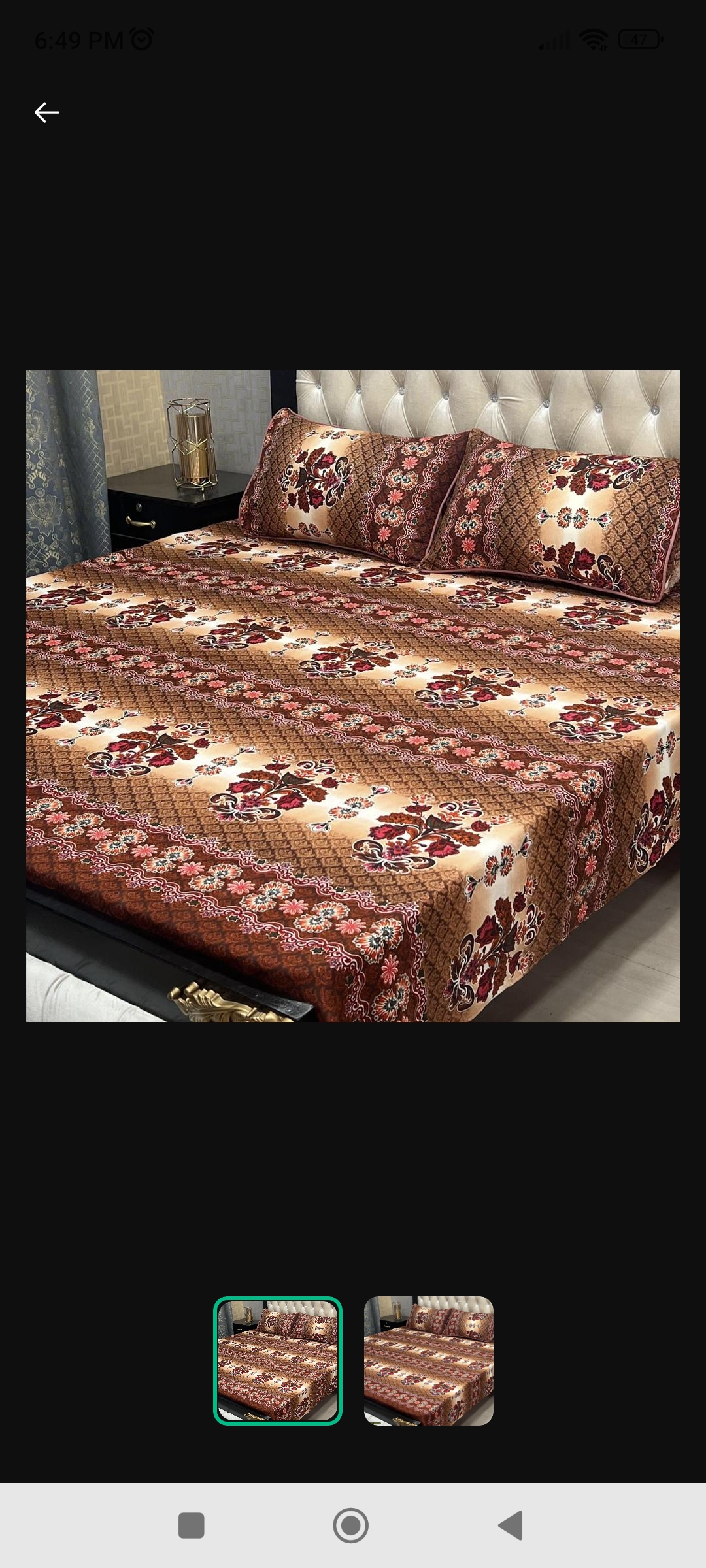The image size is (706, 1568).
Task: Go to home screen via navigation bar
Action: pos(351,1526)
